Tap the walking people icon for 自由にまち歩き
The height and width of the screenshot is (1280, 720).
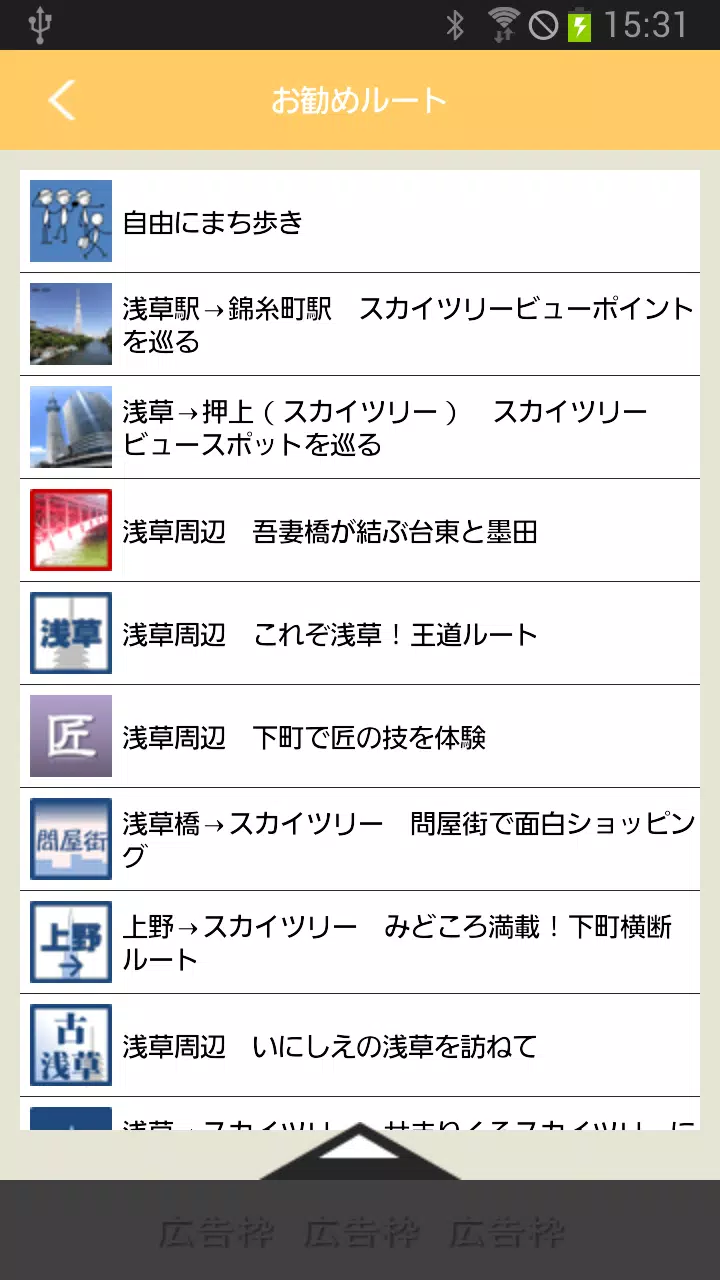70,221
